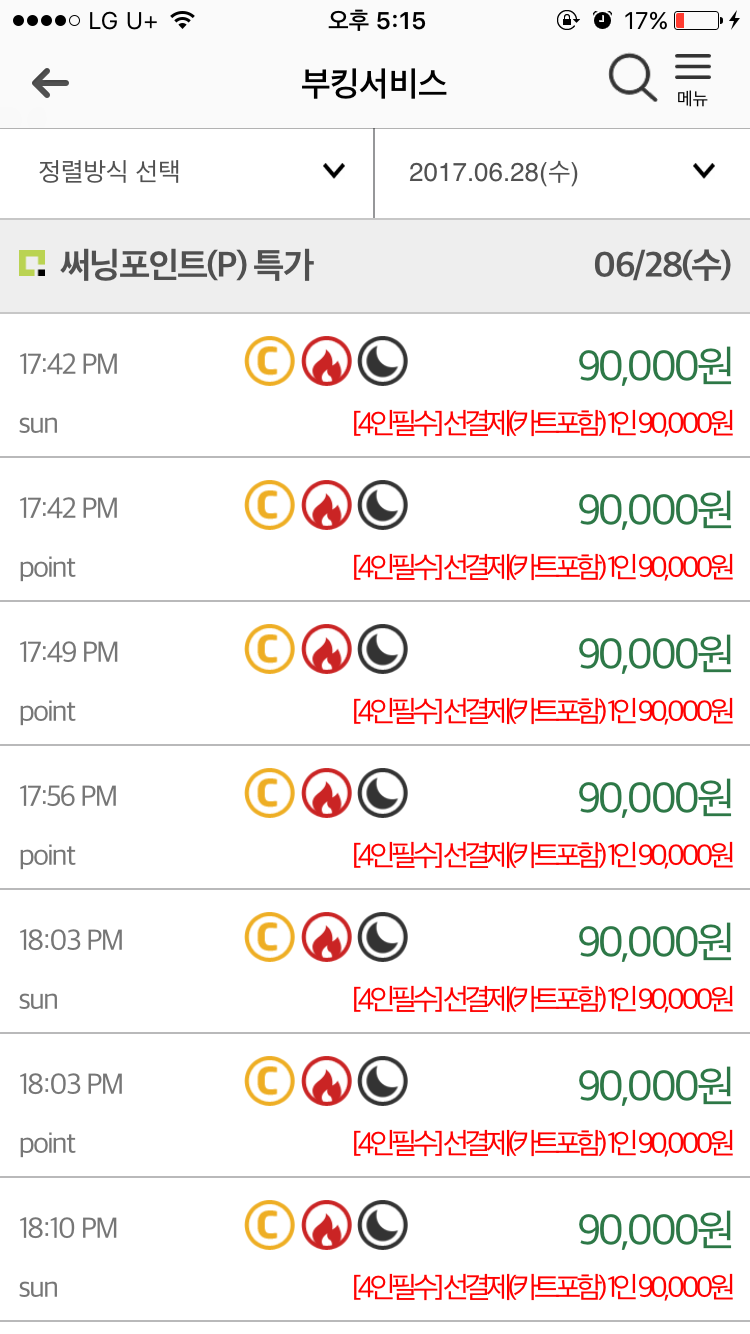Choose the 17:49 PM point slot
The width and height of the screenshot is (750, 1334).
click(375, 675)
